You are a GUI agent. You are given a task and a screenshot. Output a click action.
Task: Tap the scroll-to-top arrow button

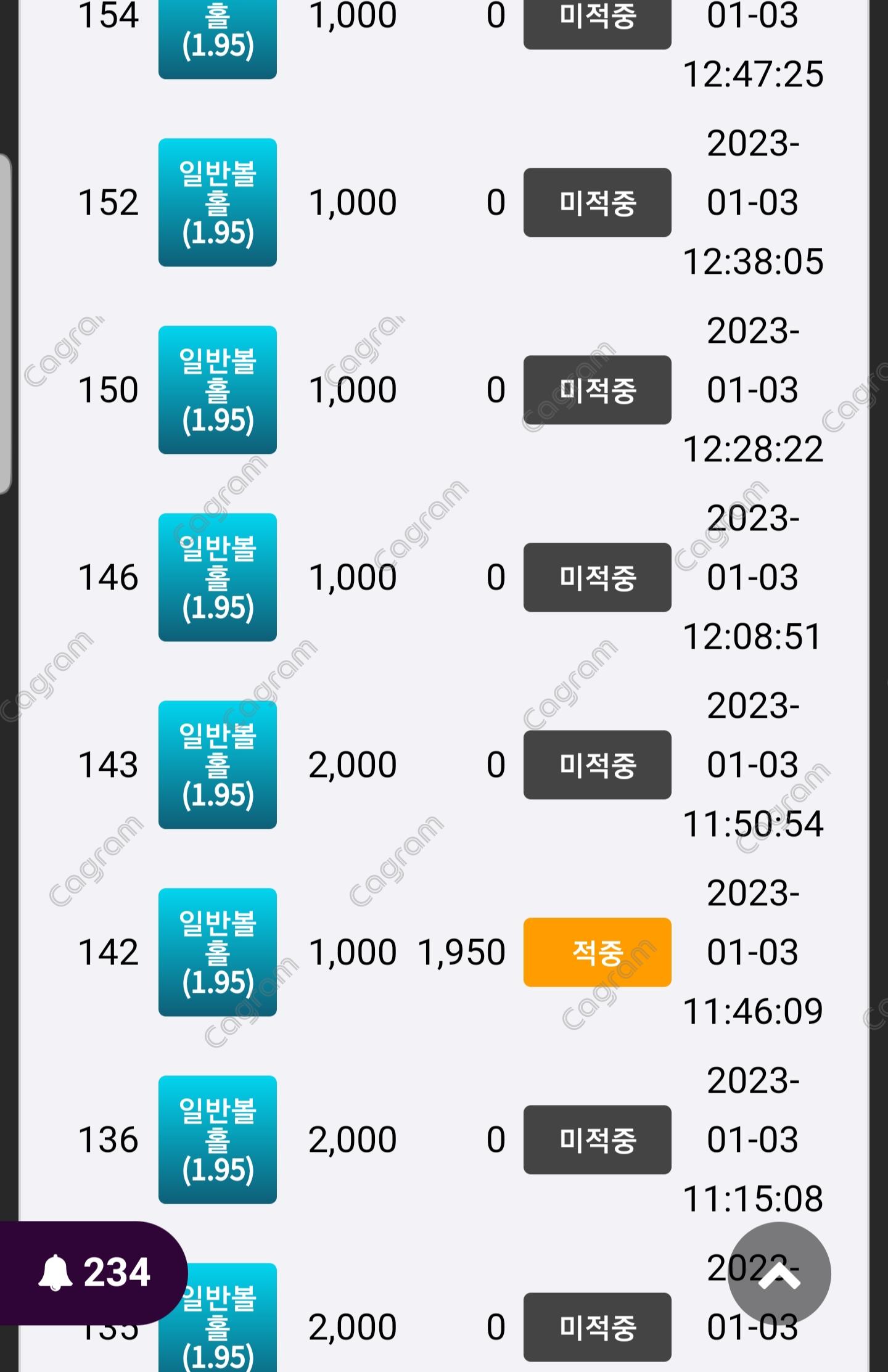tap(779, 1273)
